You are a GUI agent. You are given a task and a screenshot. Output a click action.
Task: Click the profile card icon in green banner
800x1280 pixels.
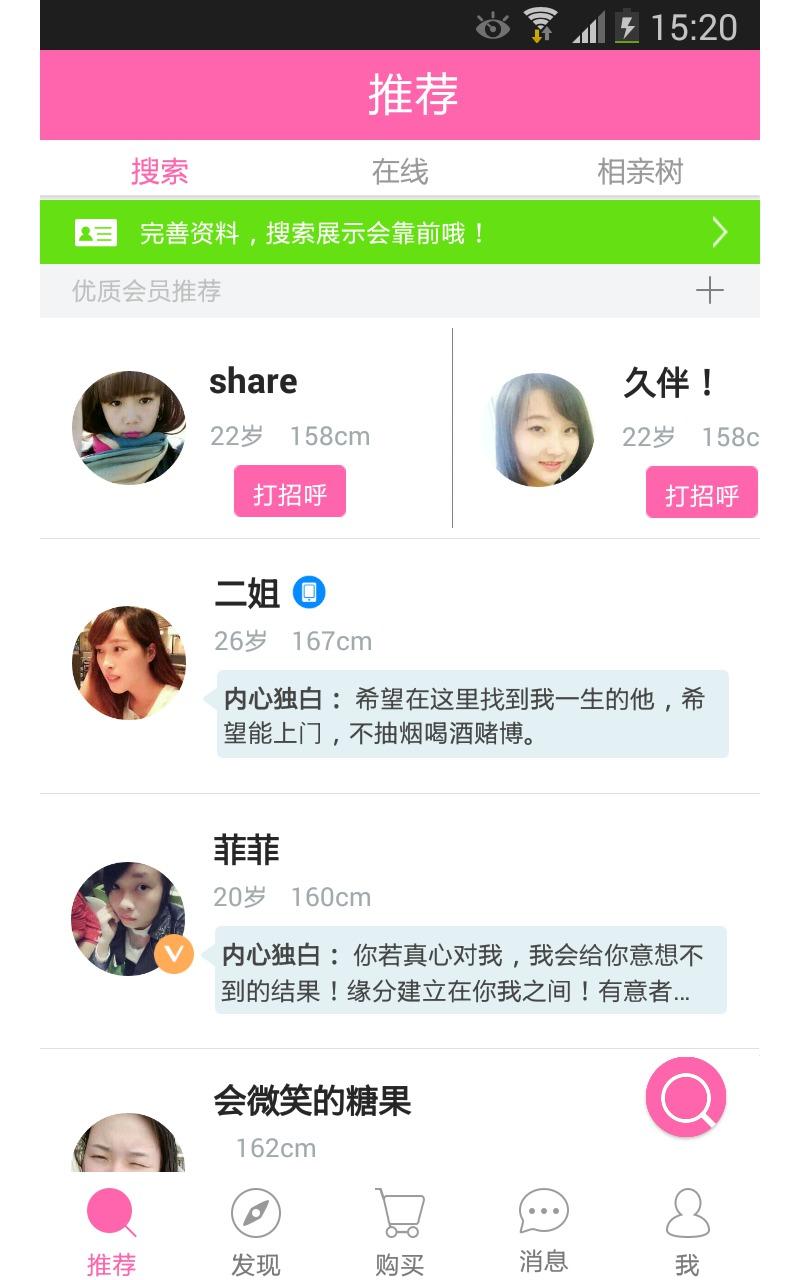pyautogui.click(x=94, y=231)
